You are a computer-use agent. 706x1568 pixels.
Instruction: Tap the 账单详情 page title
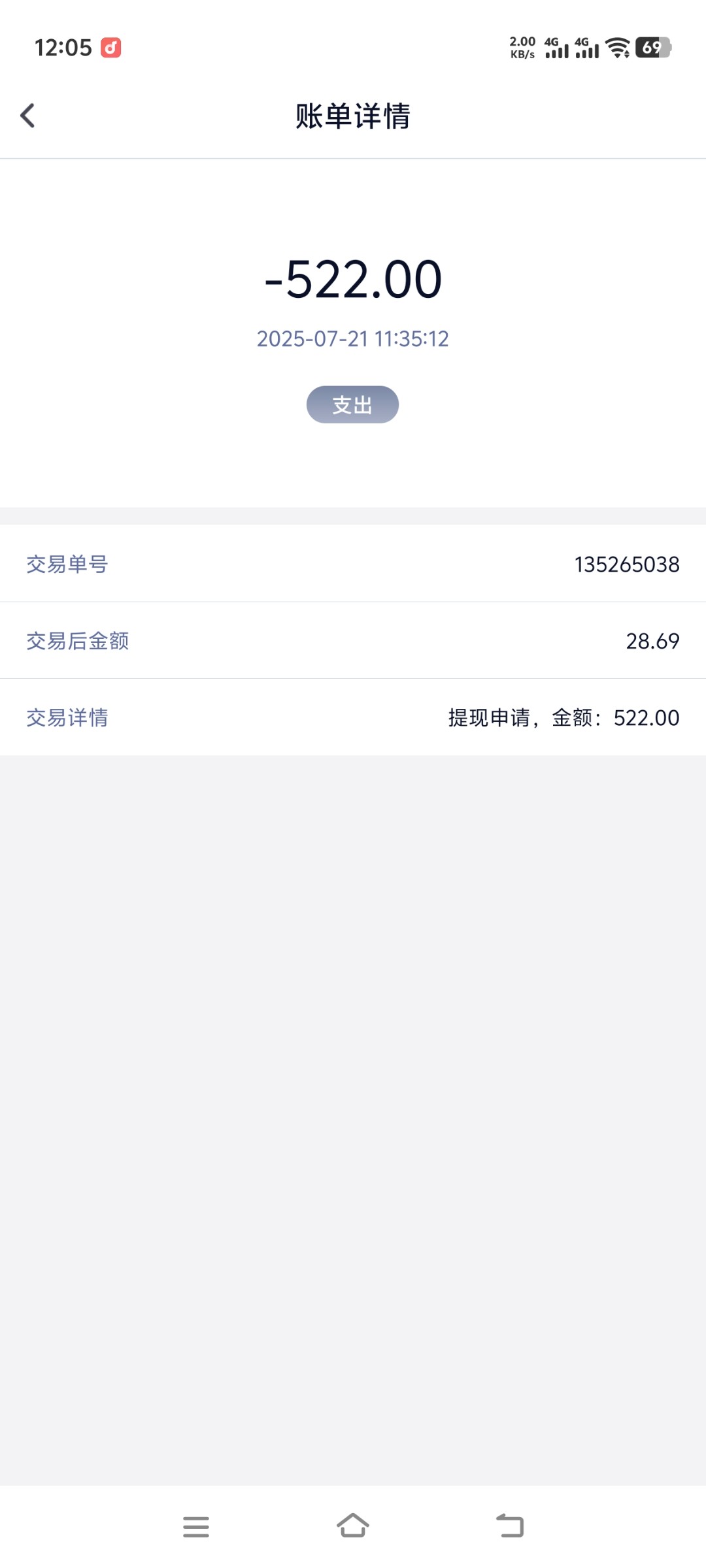[x=353, y=116]
